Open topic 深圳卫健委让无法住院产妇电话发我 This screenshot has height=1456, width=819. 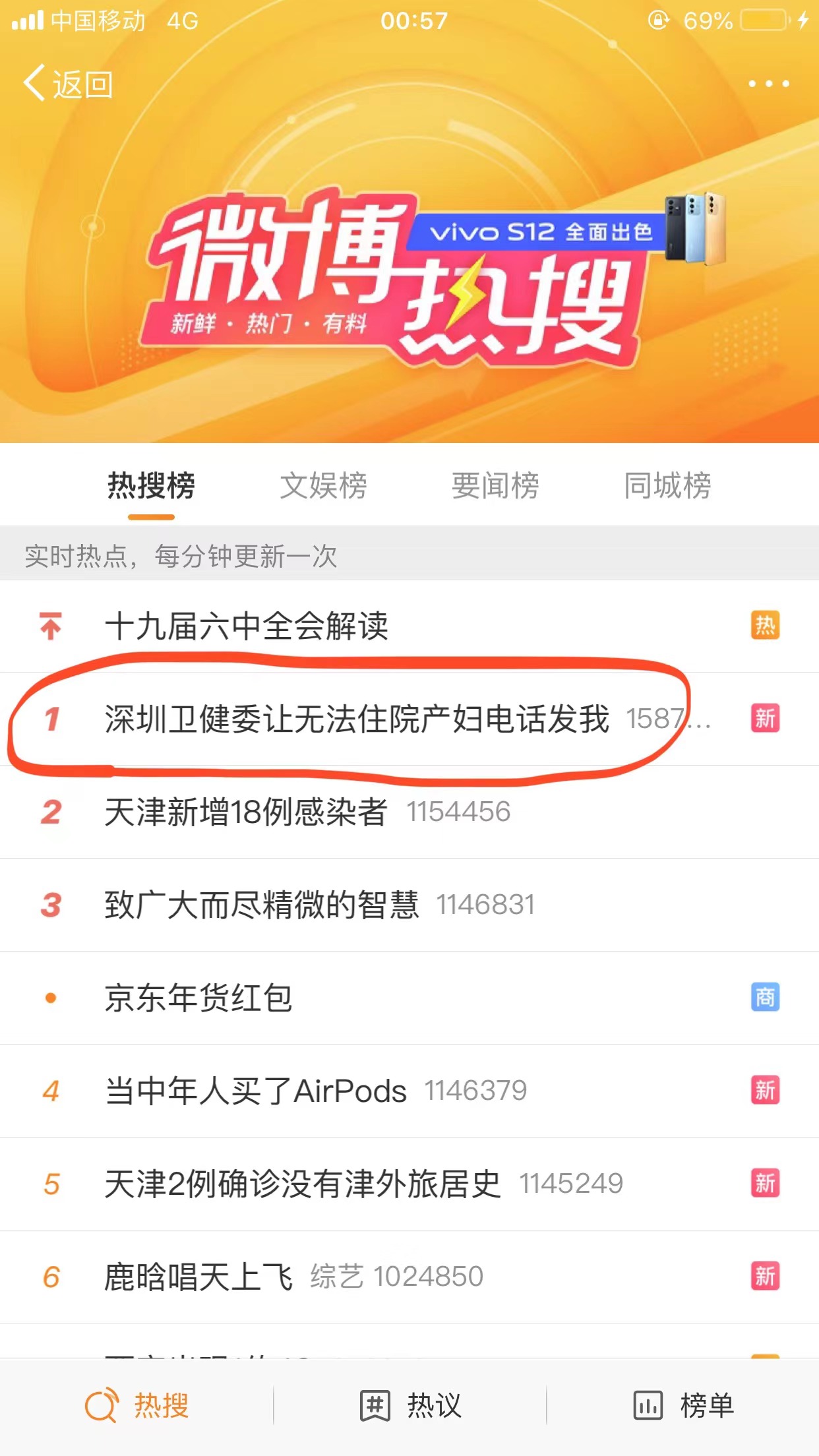(356, 719)
